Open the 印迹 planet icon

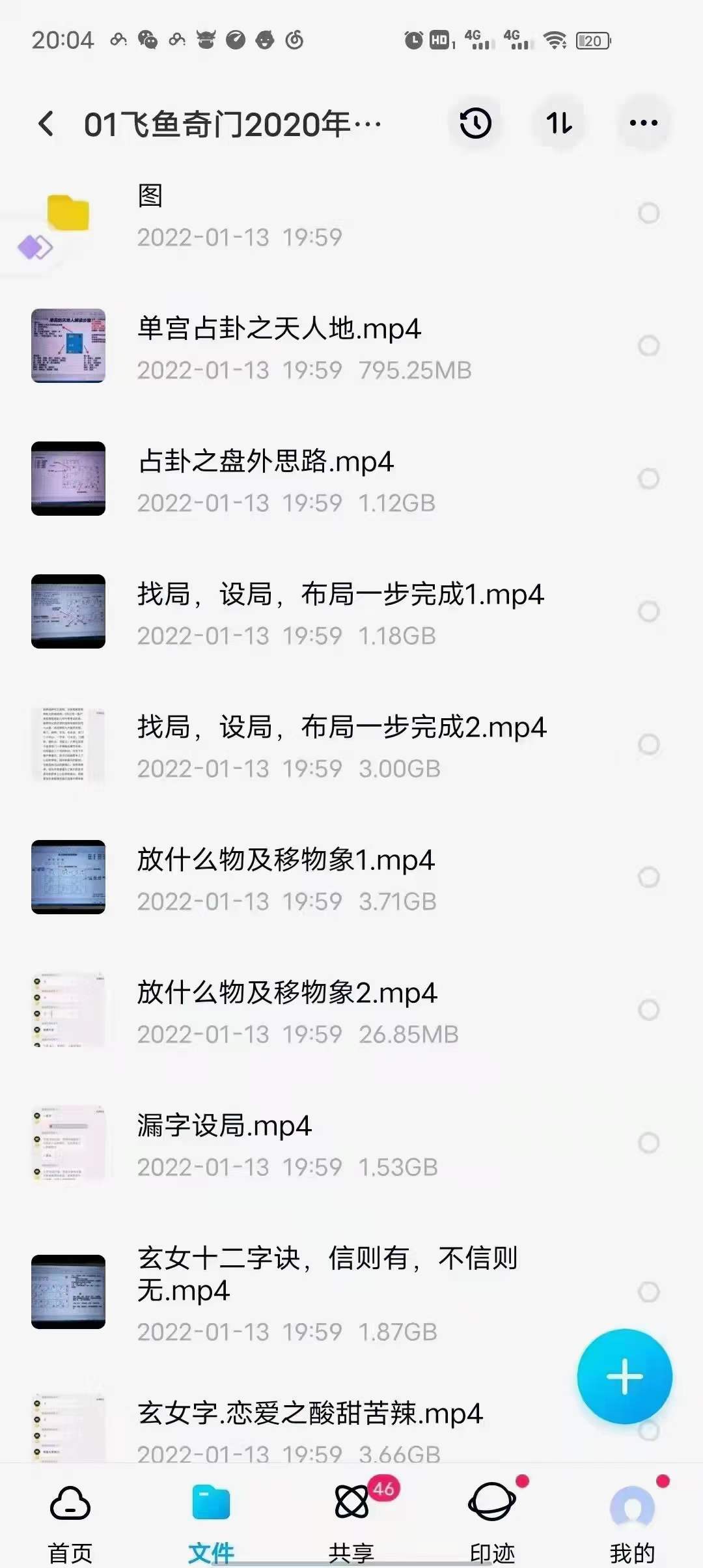pos(492,1500)
